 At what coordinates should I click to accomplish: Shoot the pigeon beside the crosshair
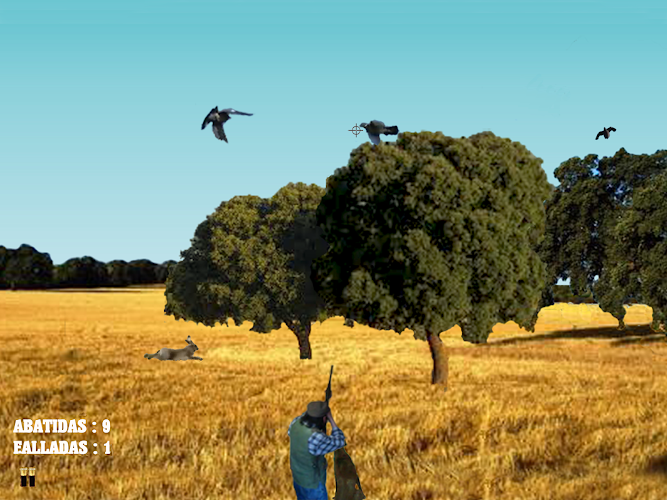click(x=379, y=130)
